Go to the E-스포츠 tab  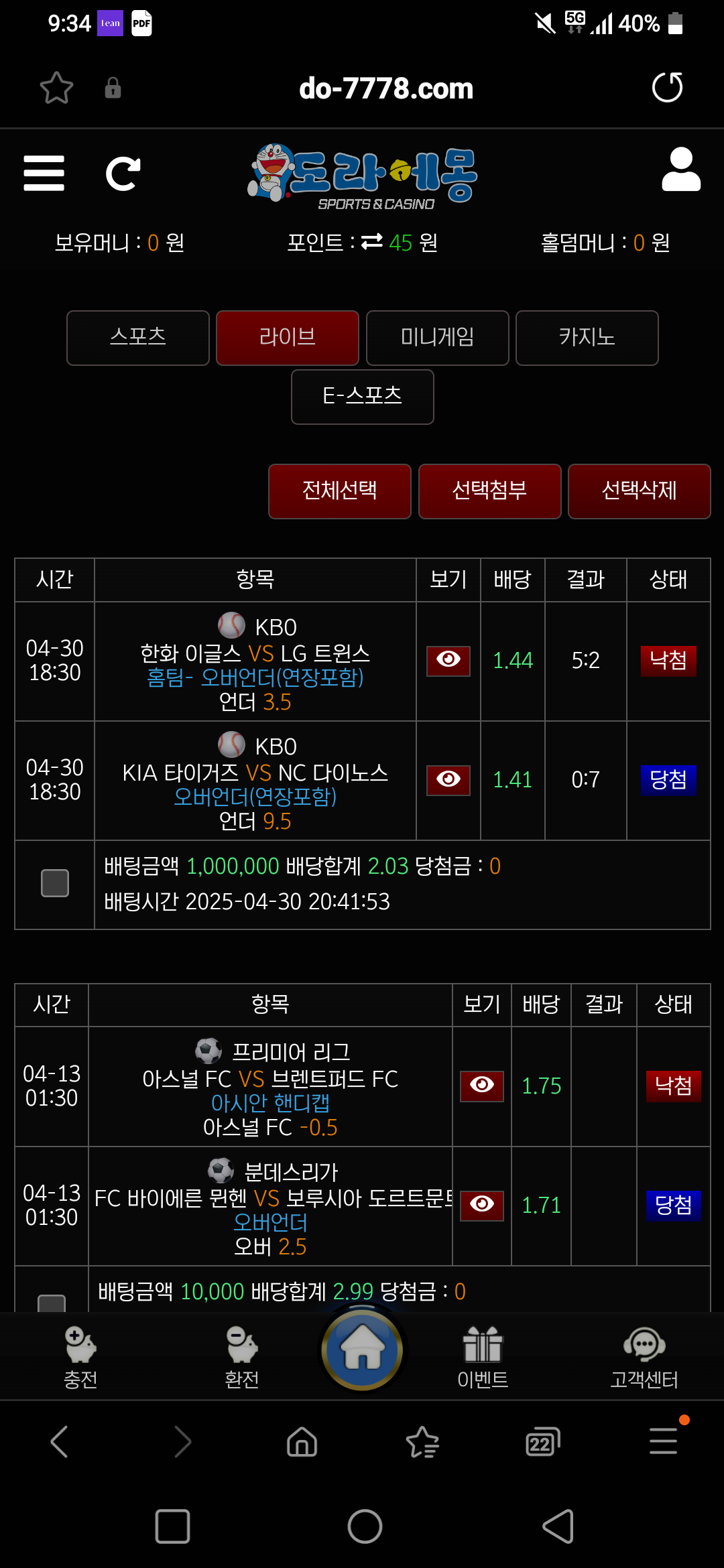(x=362, y=397)
